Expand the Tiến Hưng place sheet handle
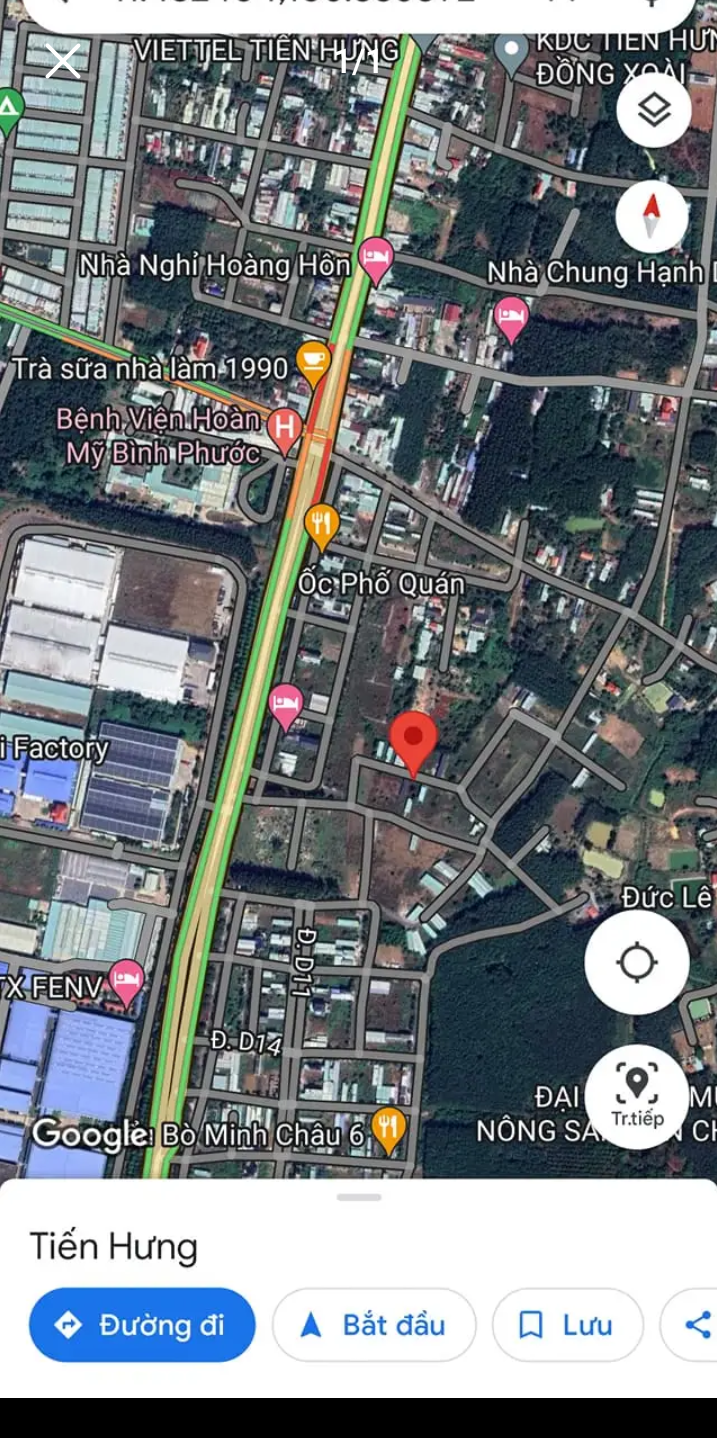Viewport: 717px width, 1438px height. click(x=359, y=1197)
